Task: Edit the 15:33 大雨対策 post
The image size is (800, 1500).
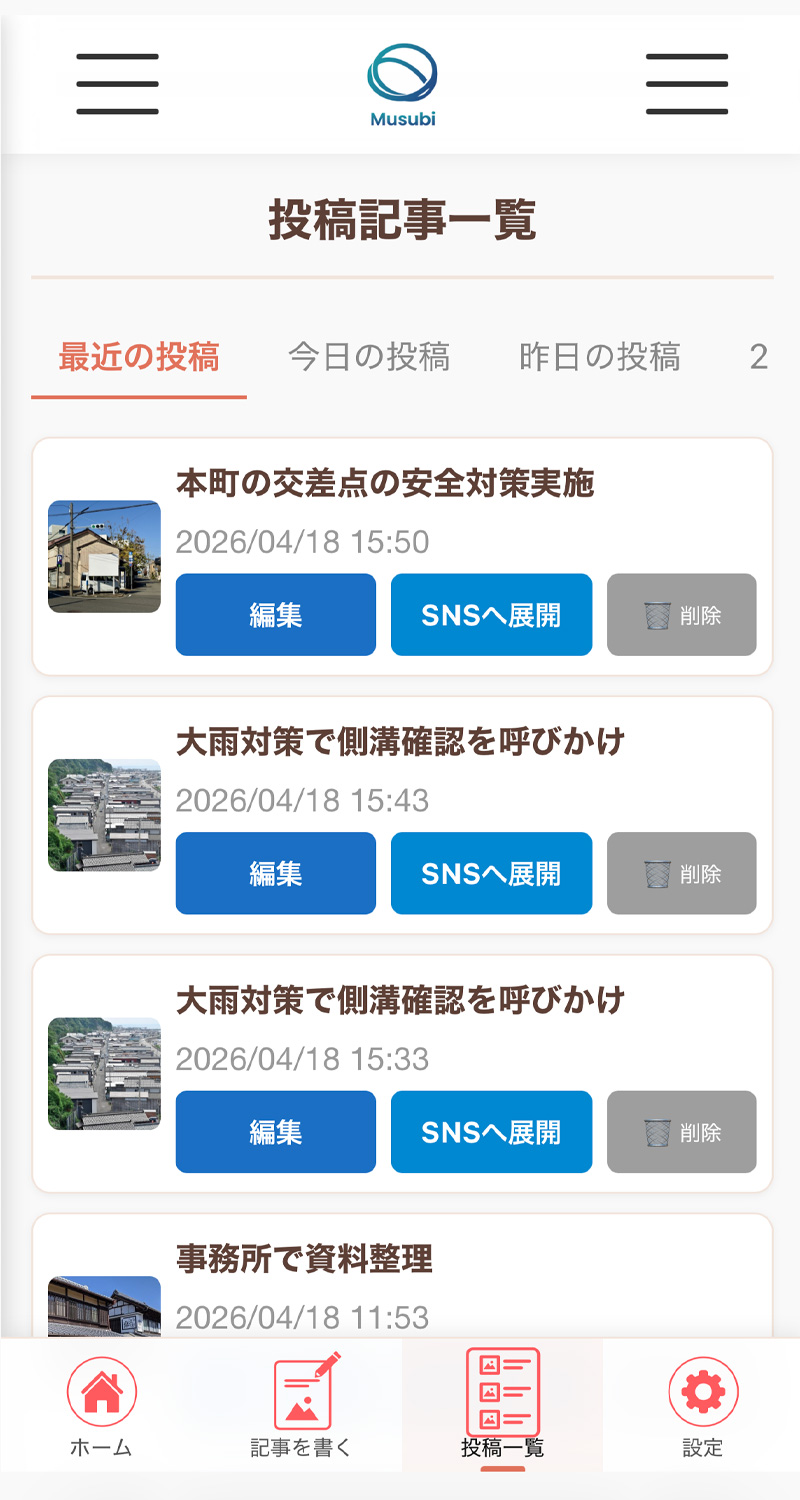Action: (275, 1132)
